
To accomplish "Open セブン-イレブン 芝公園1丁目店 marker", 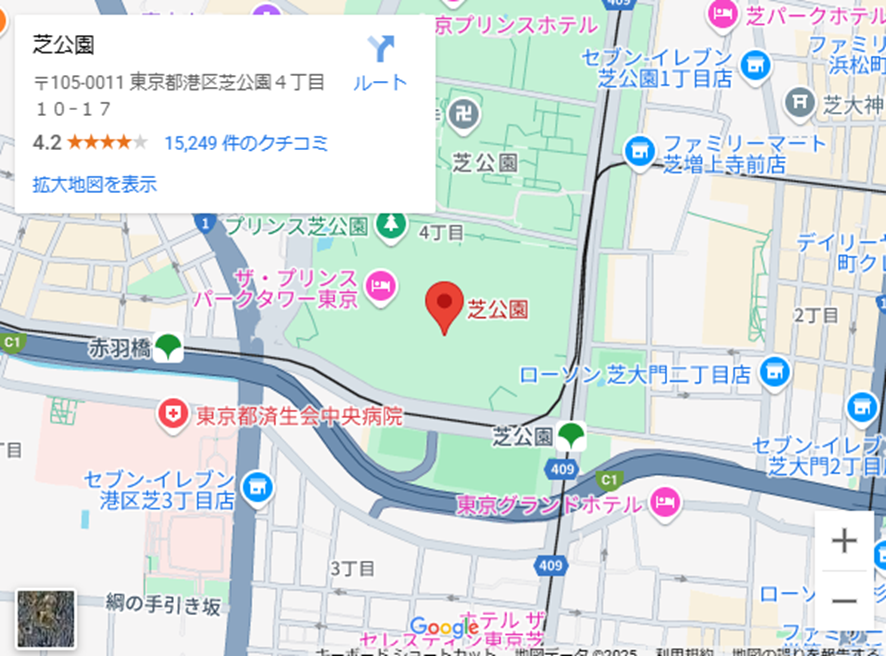I will (754, 66).
